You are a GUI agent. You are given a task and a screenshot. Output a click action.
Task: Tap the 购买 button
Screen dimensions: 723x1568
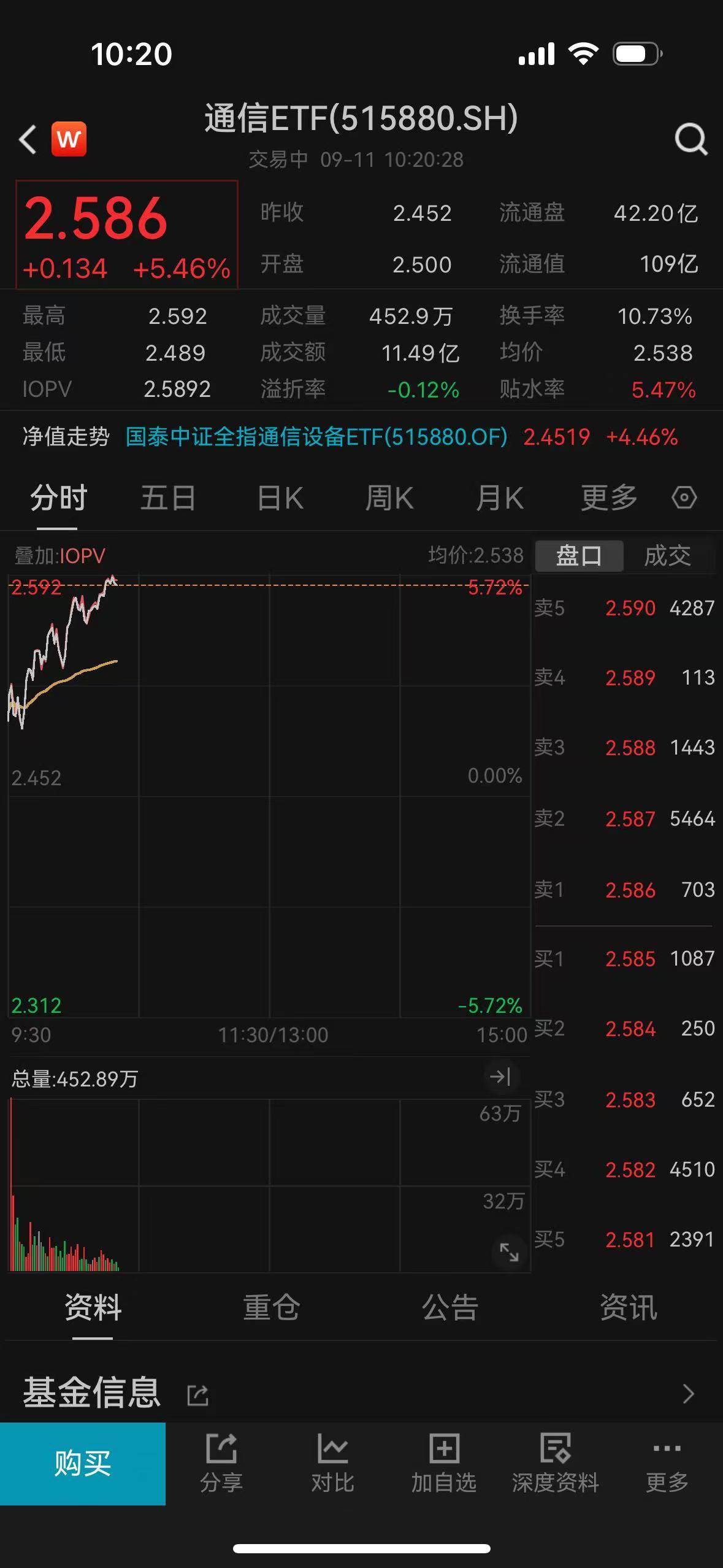[x=83, y=1464]
